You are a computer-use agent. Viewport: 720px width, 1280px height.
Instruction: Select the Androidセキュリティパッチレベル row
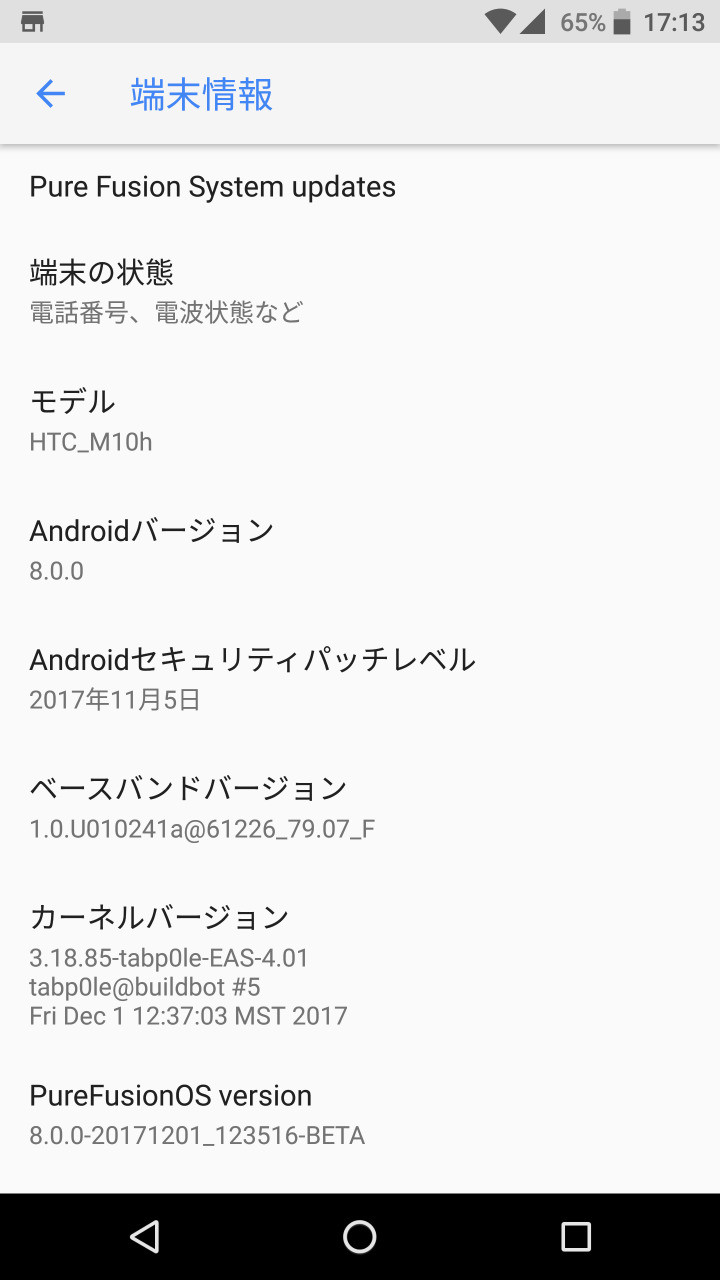pyautogui.click(x=360, y=678)
